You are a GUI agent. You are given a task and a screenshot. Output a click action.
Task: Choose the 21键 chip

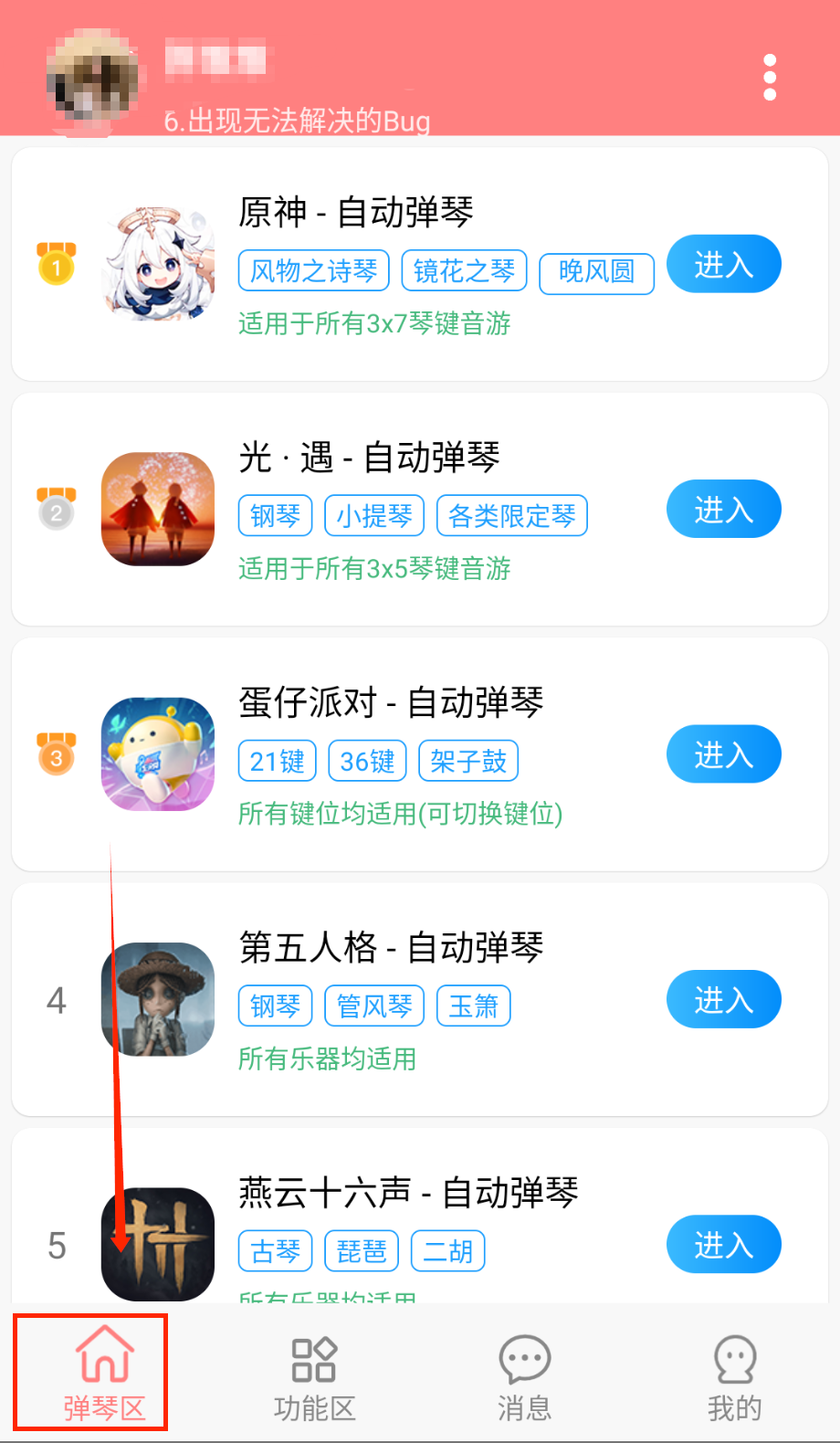point(278,761)
